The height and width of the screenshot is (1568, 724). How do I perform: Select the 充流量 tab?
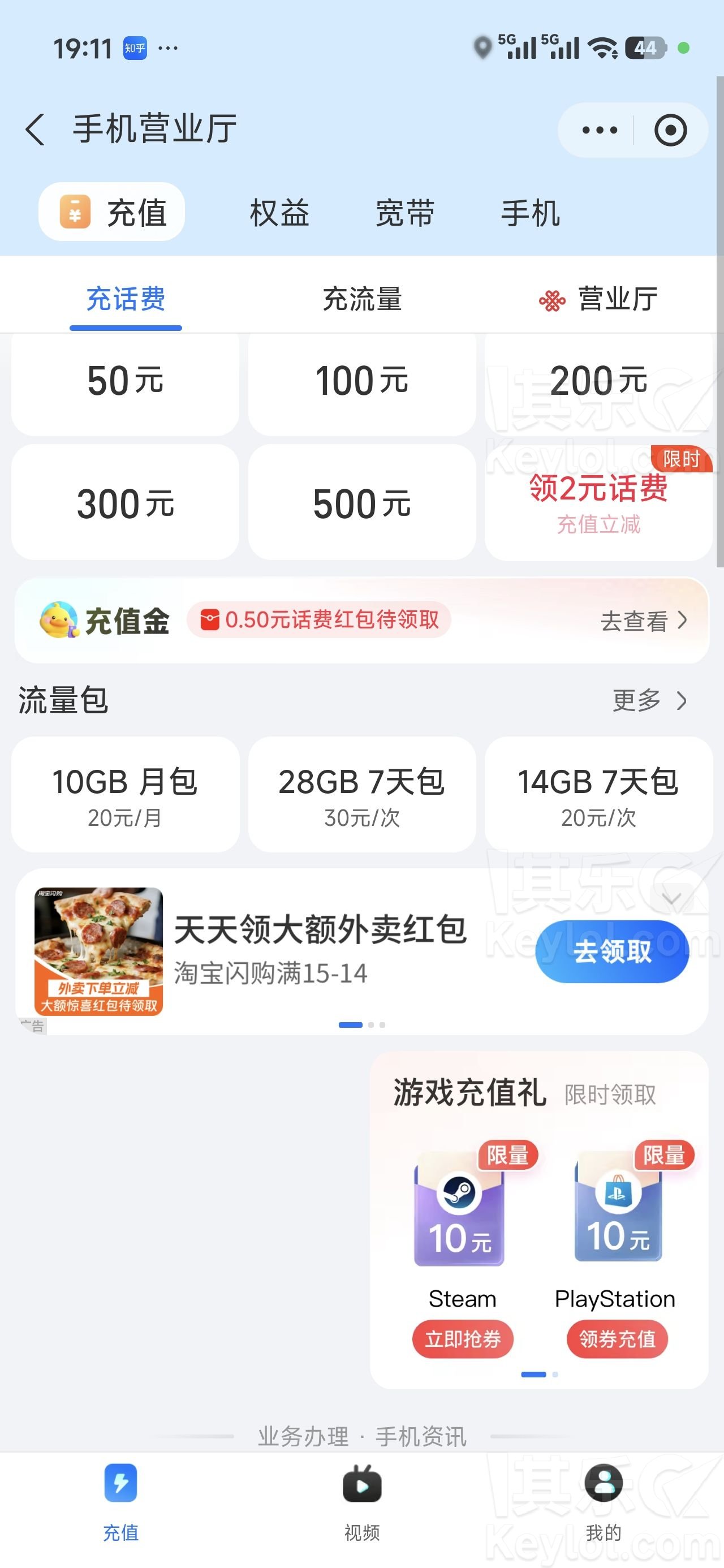[361, 299]
